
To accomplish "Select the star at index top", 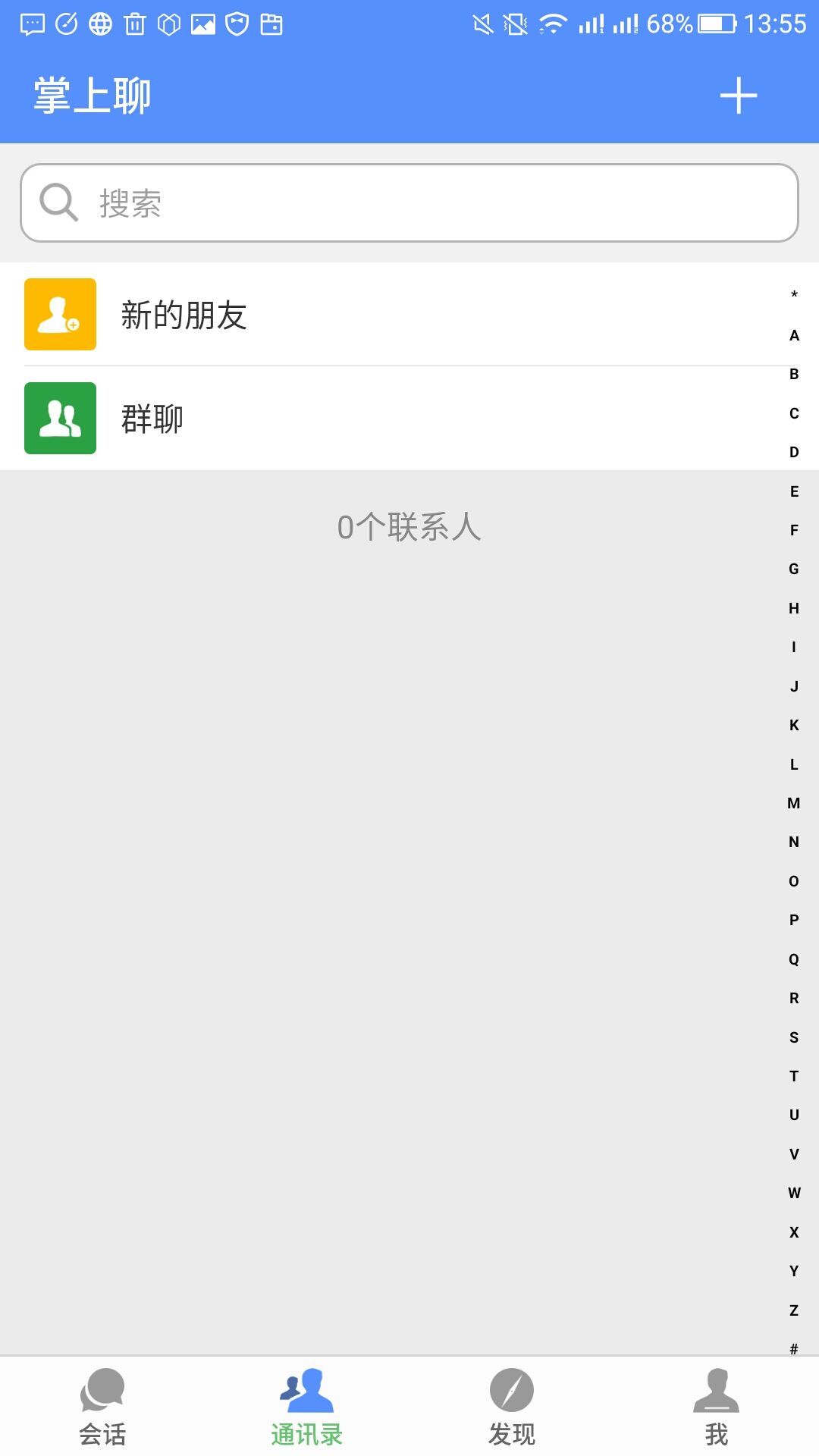I will pyautogui.click(x=794, y=294).
